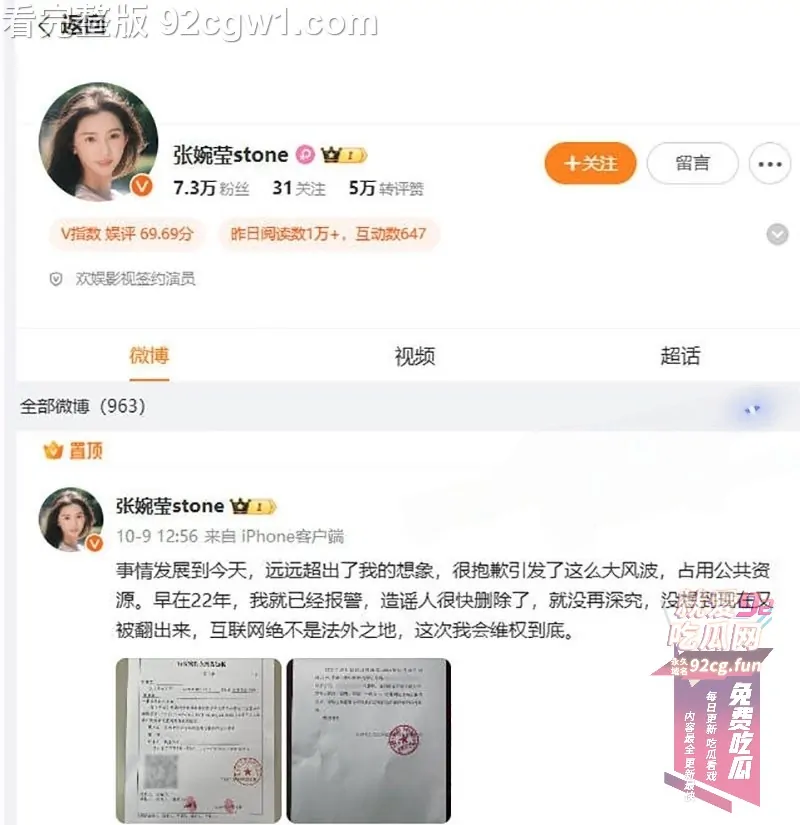The image size is (800, 825).
Task: Open the 全部微博 (963) filter
Action: 84,407
